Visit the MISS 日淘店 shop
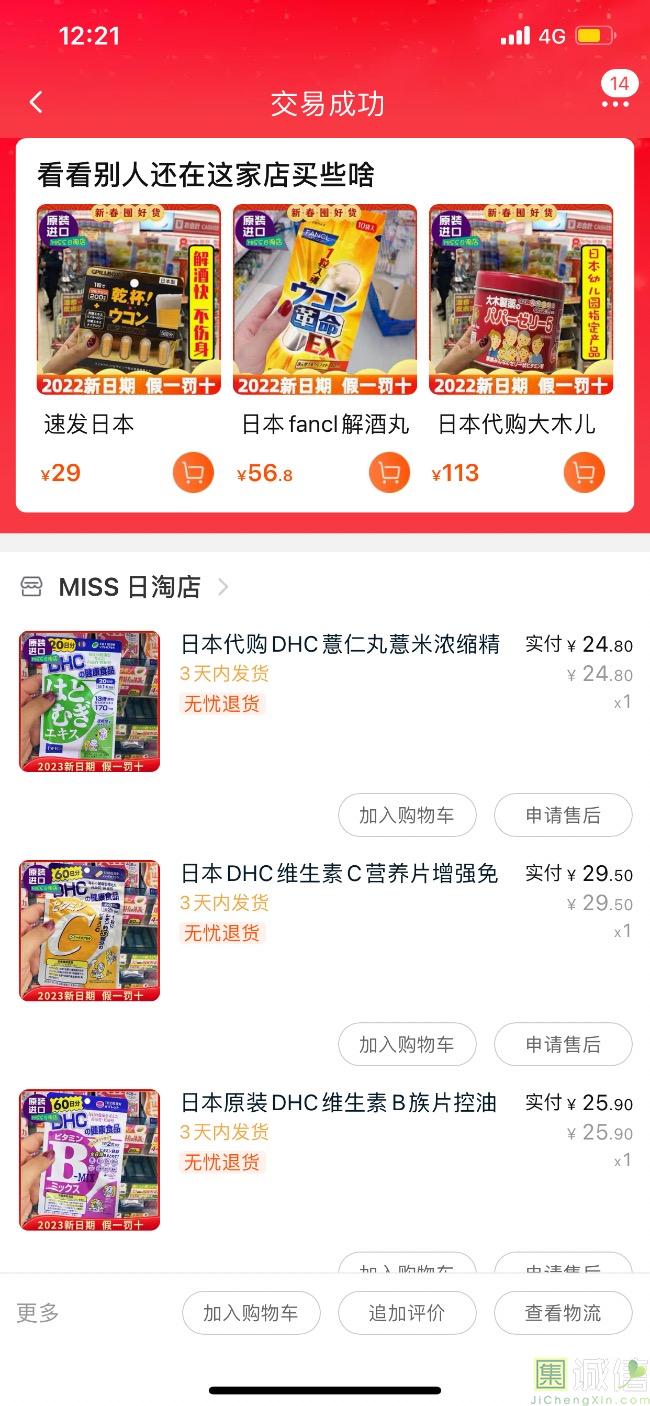The width and height of the screenshot is (650, 1406). coord(129,587)
